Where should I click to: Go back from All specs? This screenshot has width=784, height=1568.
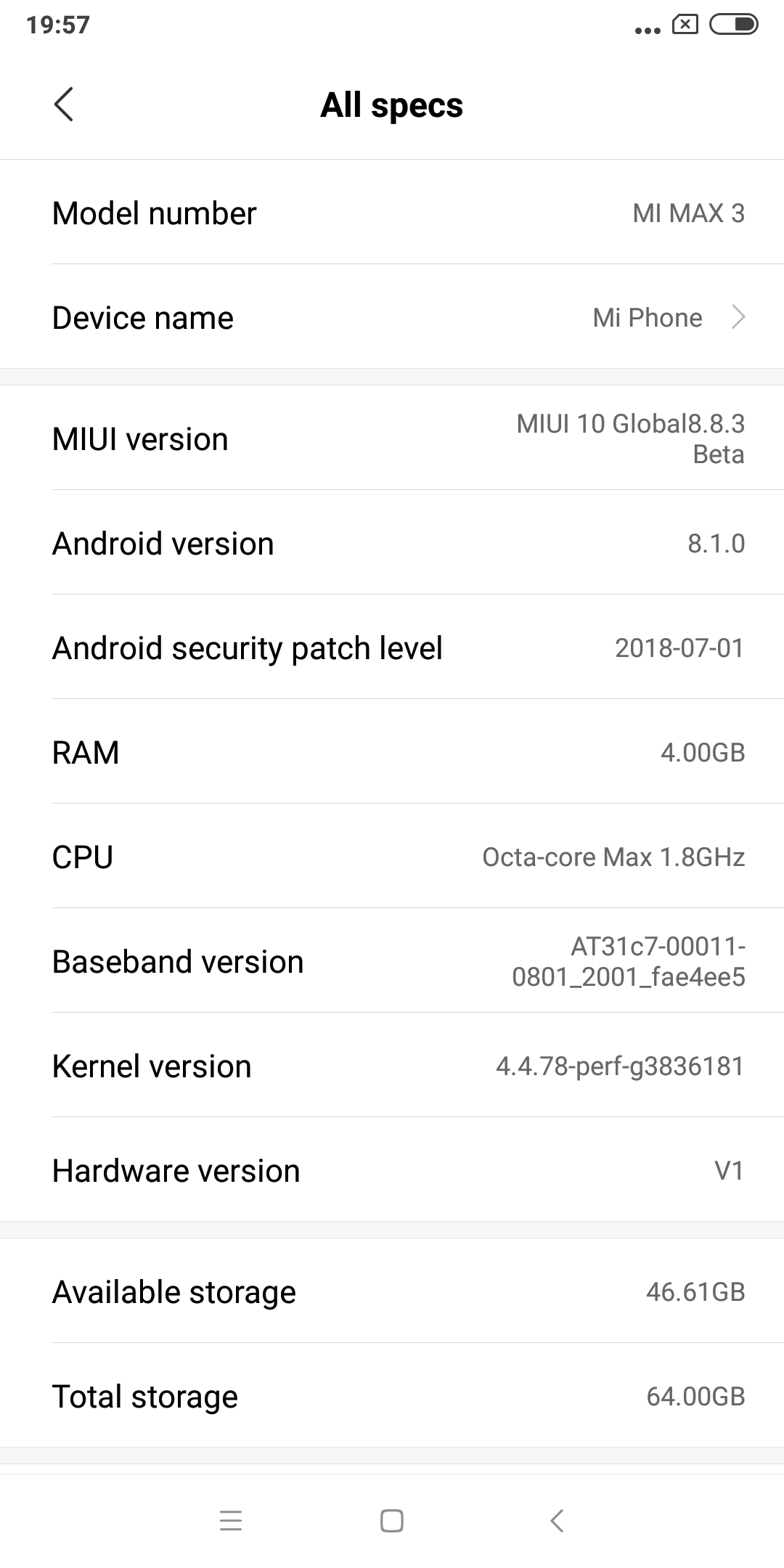click(x=64, y=105)
